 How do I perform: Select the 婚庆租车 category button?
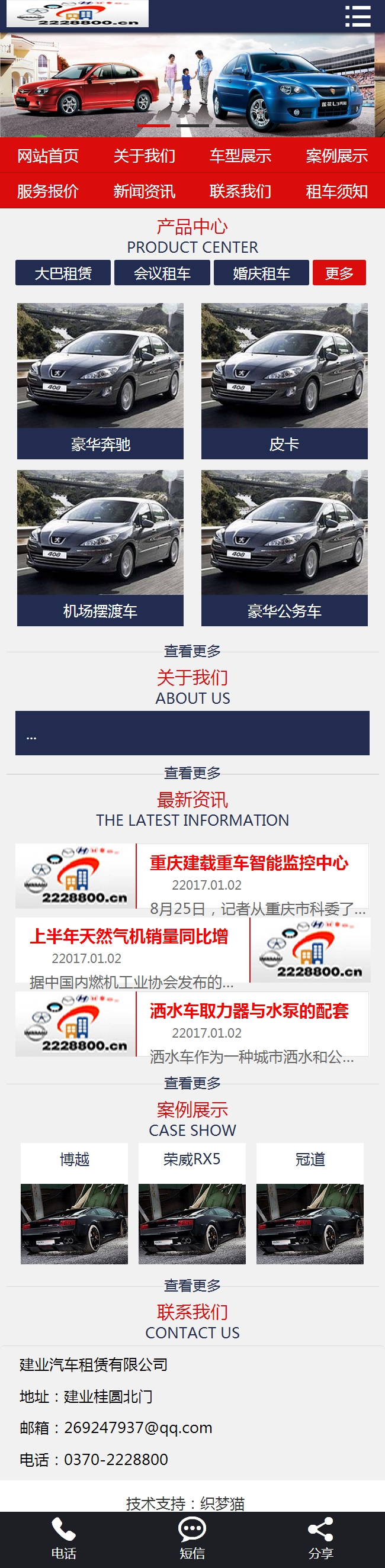261,273
